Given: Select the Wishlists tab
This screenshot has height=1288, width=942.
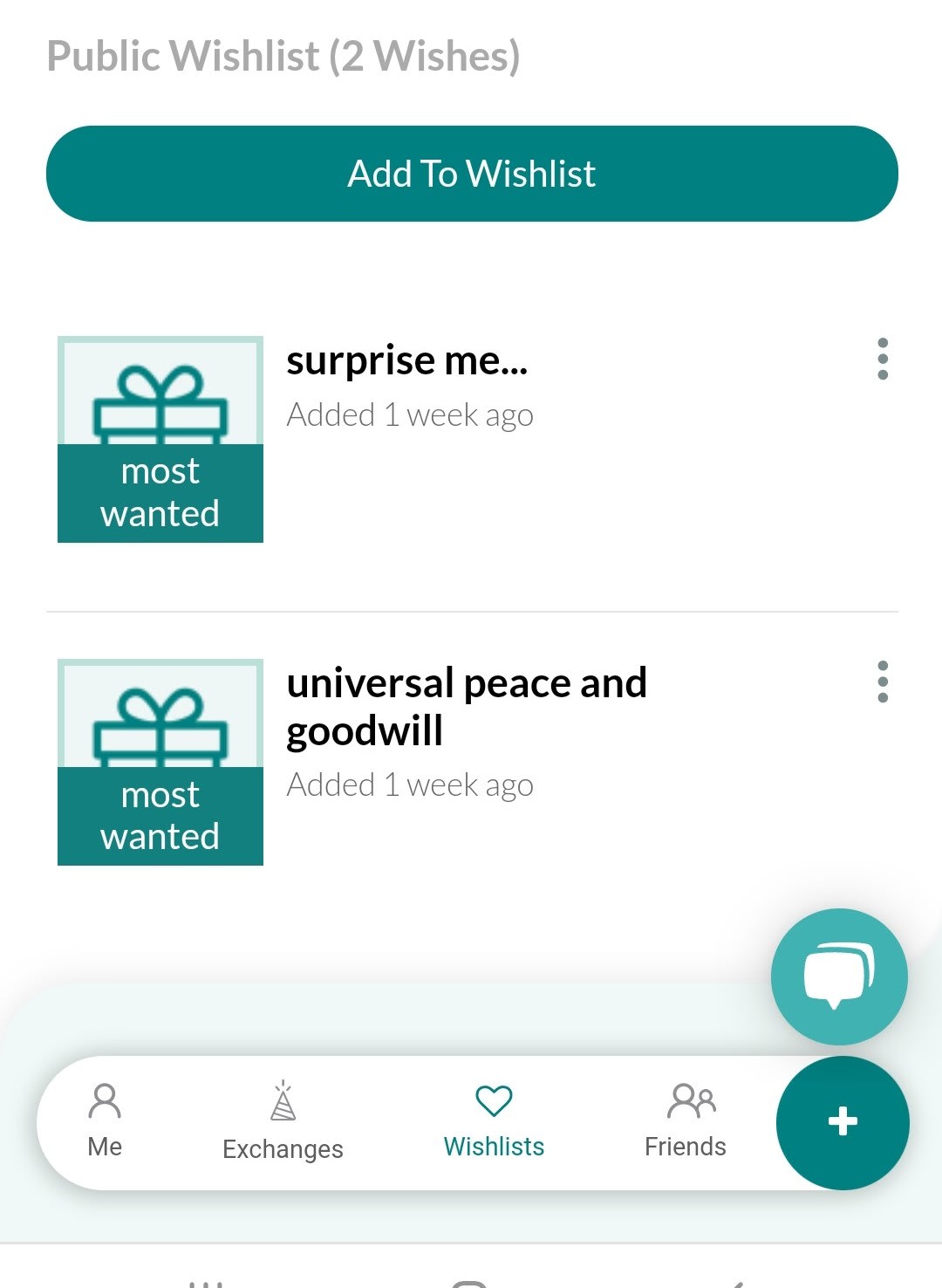Looking at the screenshot, I should (494, 1120).
